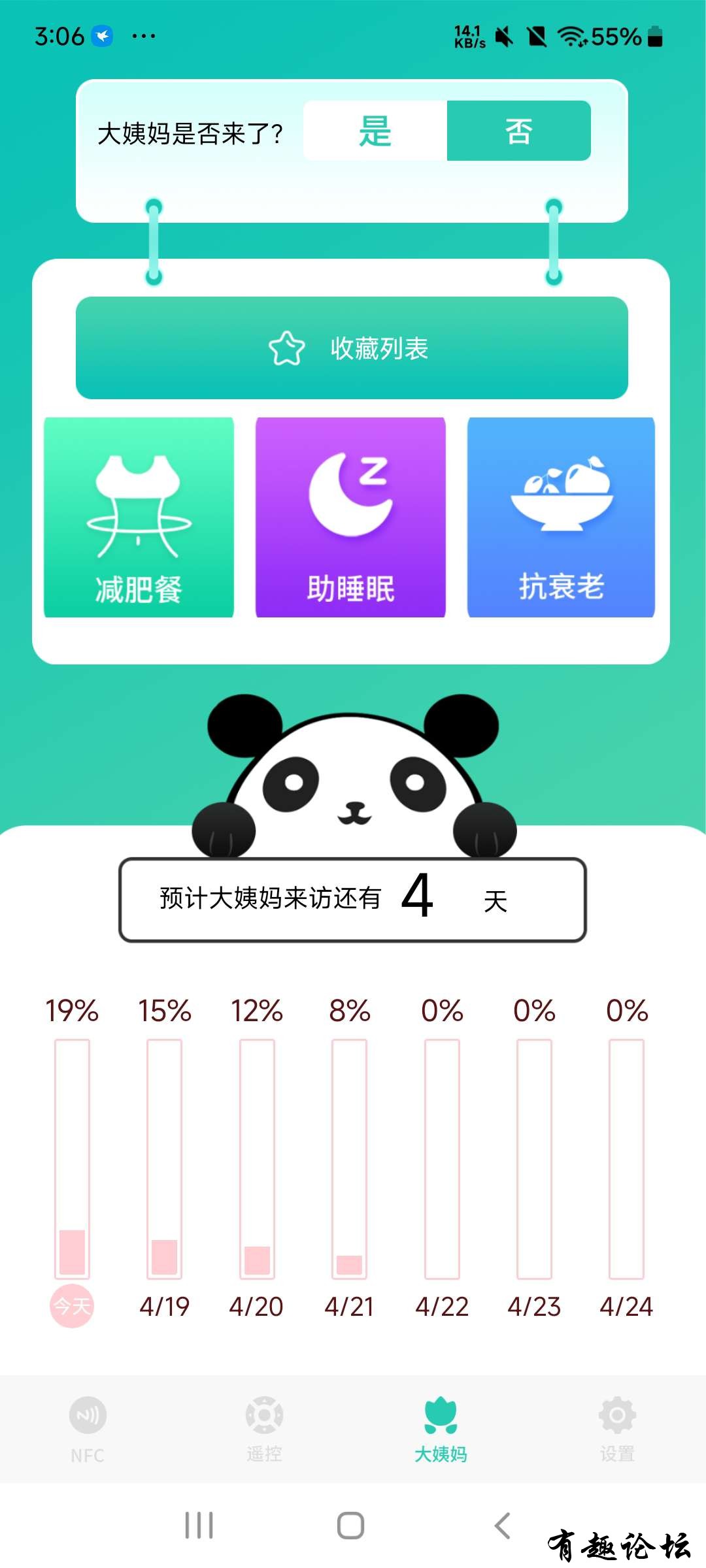Switch to the 遥控 remote tab

tap(264, 1428)
